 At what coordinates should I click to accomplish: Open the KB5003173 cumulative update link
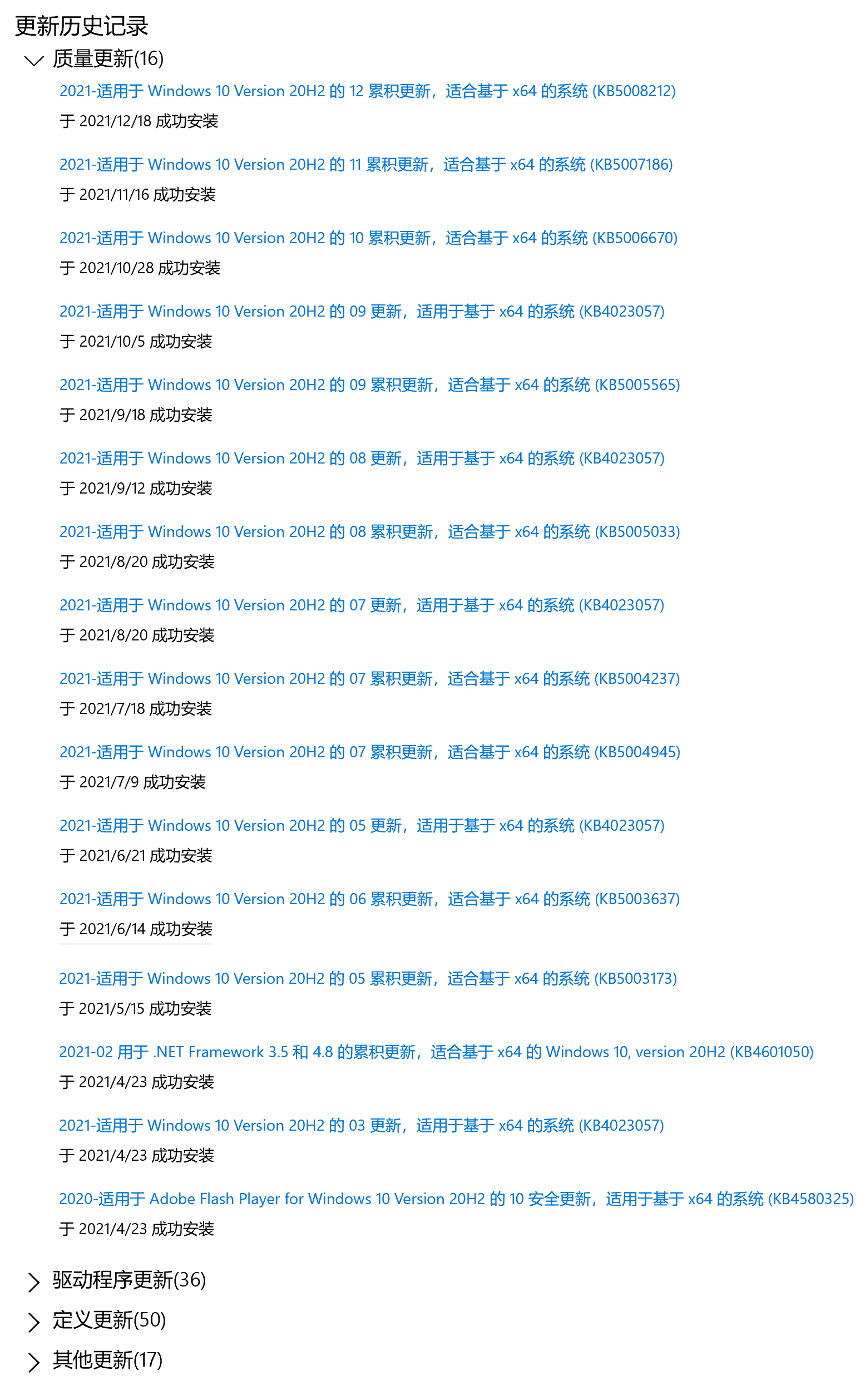pos(368,978)
